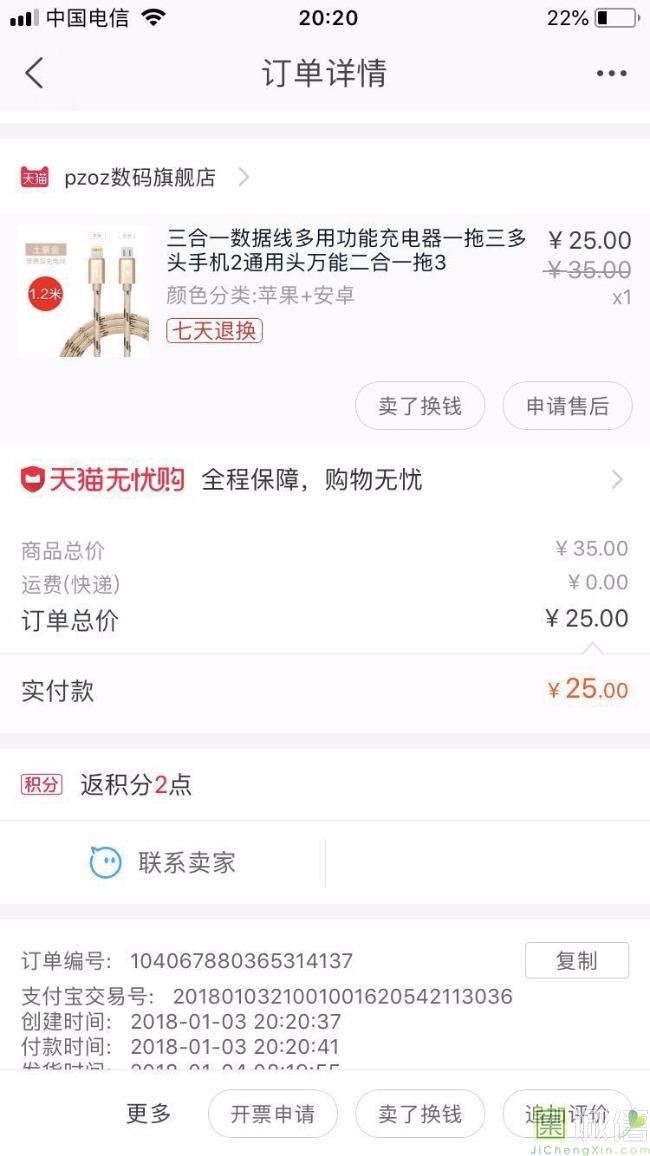The width and height of the screenshot is (650, 1156).
Task: Contact the seller via 联系卖家
Action: [x=163, y=862]
